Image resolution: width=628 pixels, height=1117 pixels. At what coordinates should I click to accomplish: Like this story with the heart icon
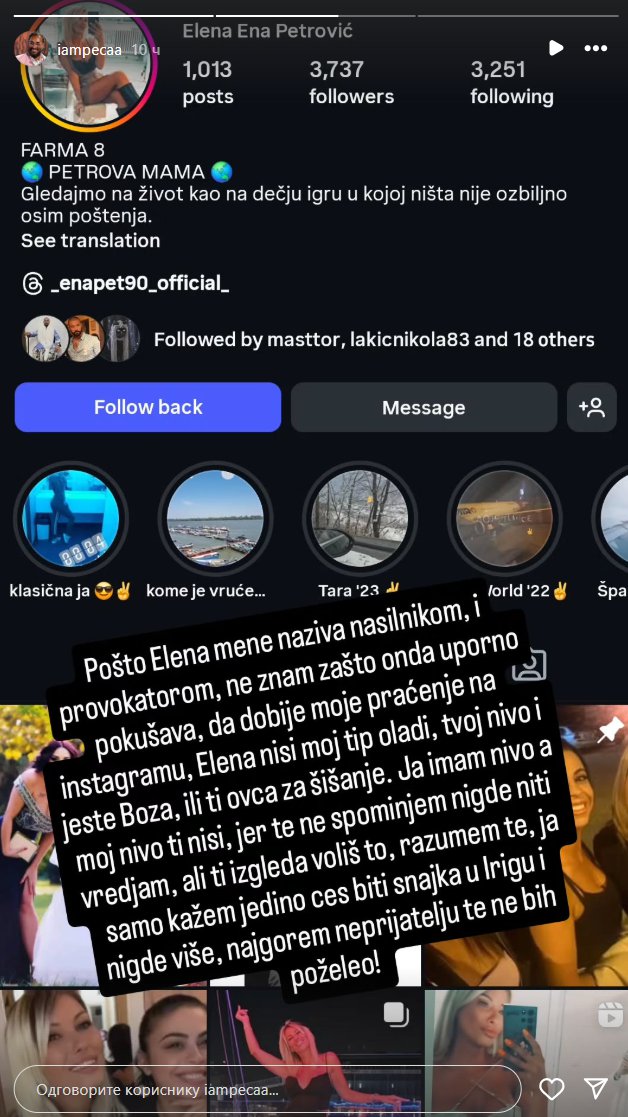tap(551, 1088)
